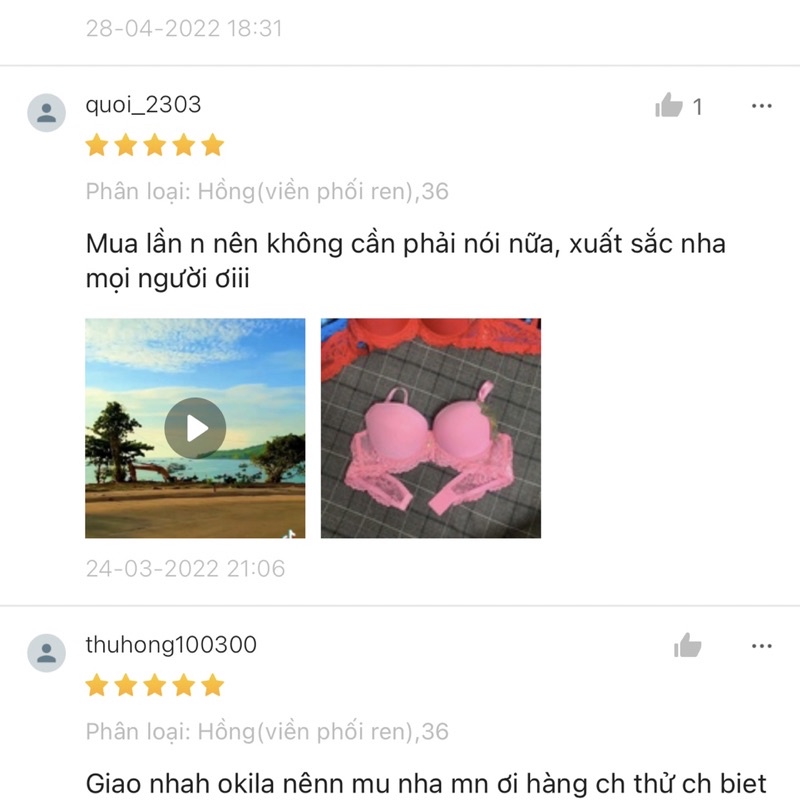Open more options on quoi_2303's review

pyautogui.click(x=762, y=106)
